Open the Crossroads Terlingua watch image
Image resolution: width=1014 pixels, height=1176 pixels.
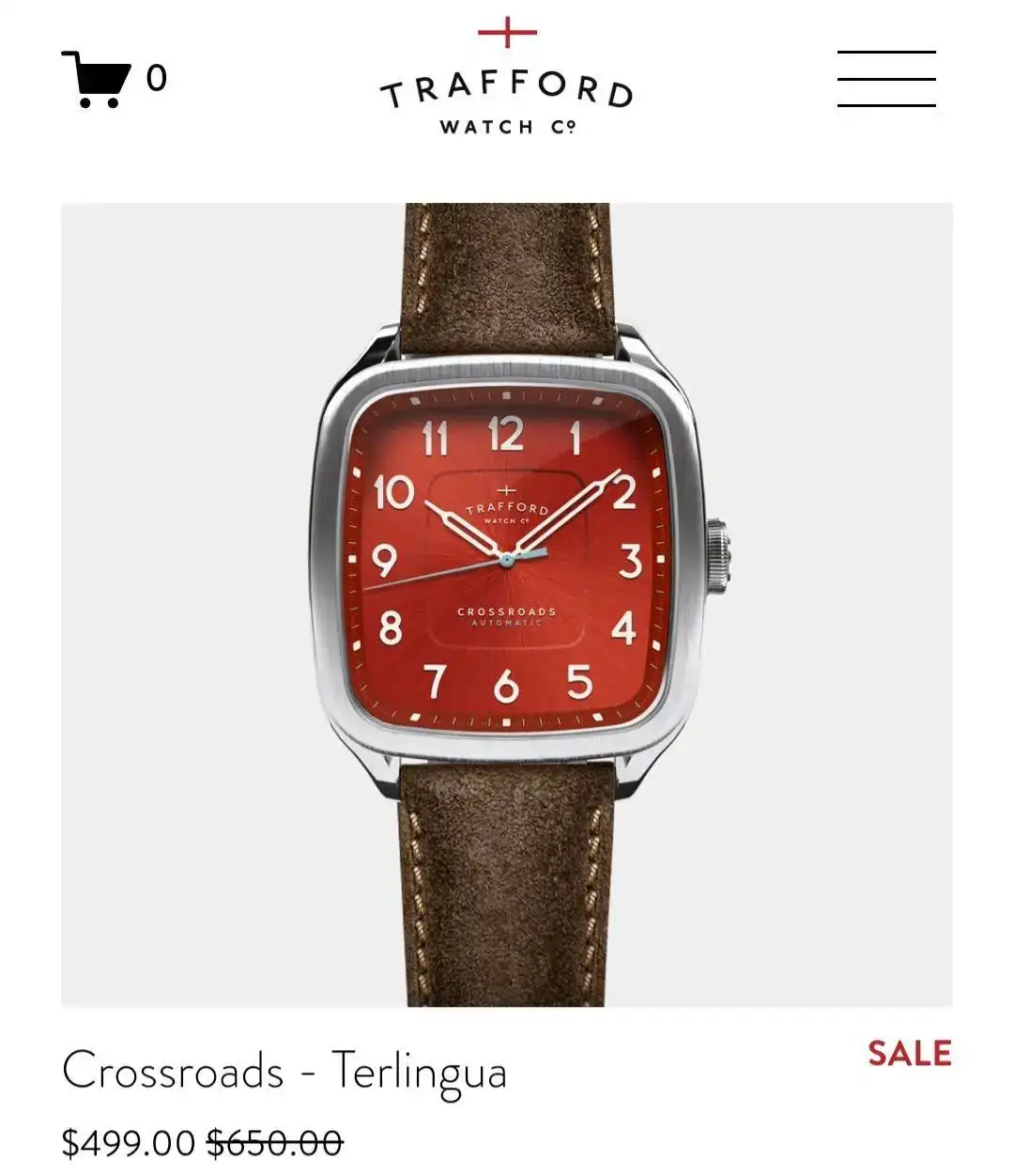(507, 604)
